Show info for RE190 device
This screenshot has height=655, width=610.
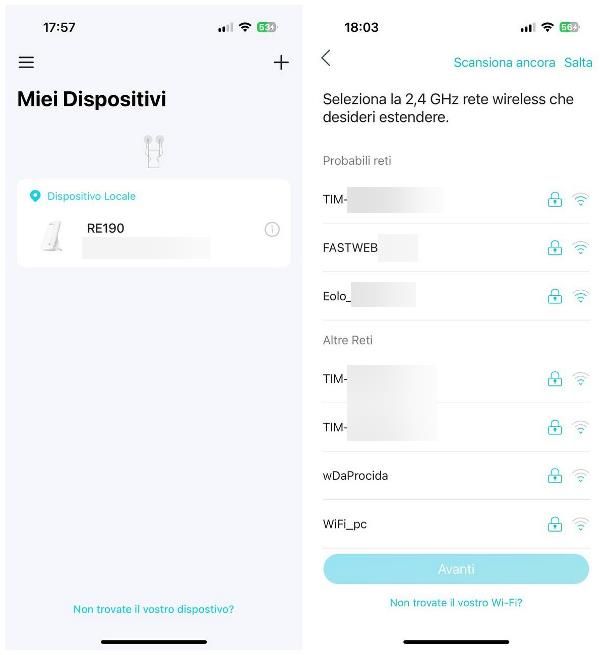click(x=272, y=230)
